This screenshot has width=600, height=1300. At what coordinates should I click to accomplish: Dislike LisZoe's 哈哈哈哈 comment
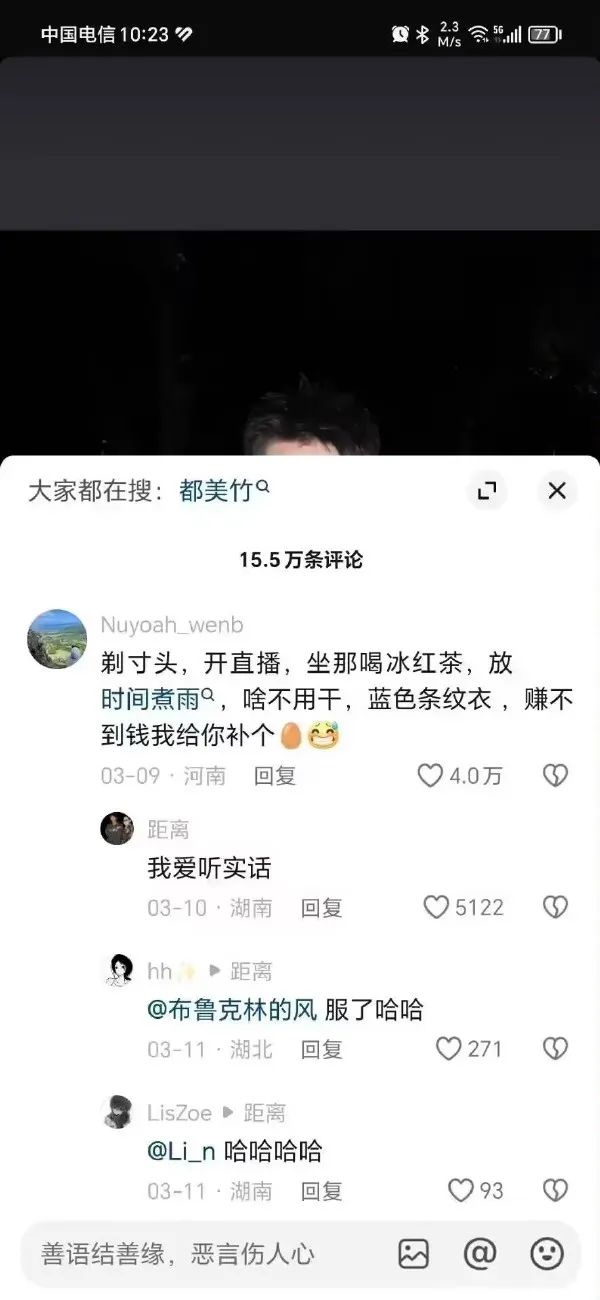click(x=554, y=1190)
